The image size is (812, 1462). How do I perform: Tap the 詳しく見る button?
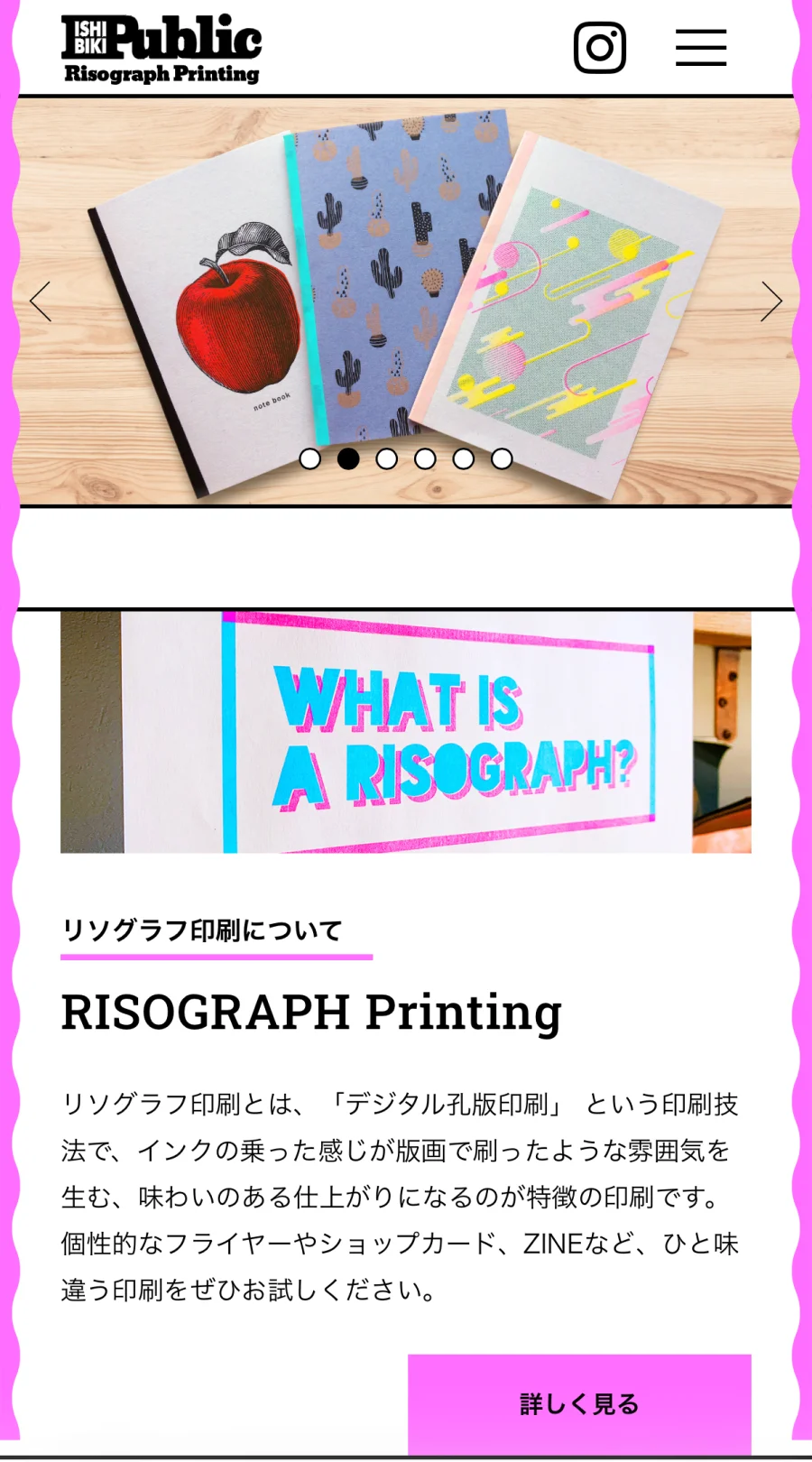tap(579, 1403)
